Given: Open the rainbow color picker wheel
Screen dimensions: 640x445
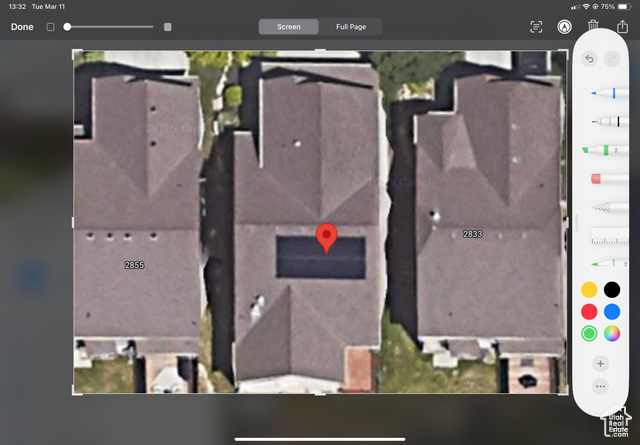Looking at the screenshot, I should pyautogui.click(x=612, y=334).
